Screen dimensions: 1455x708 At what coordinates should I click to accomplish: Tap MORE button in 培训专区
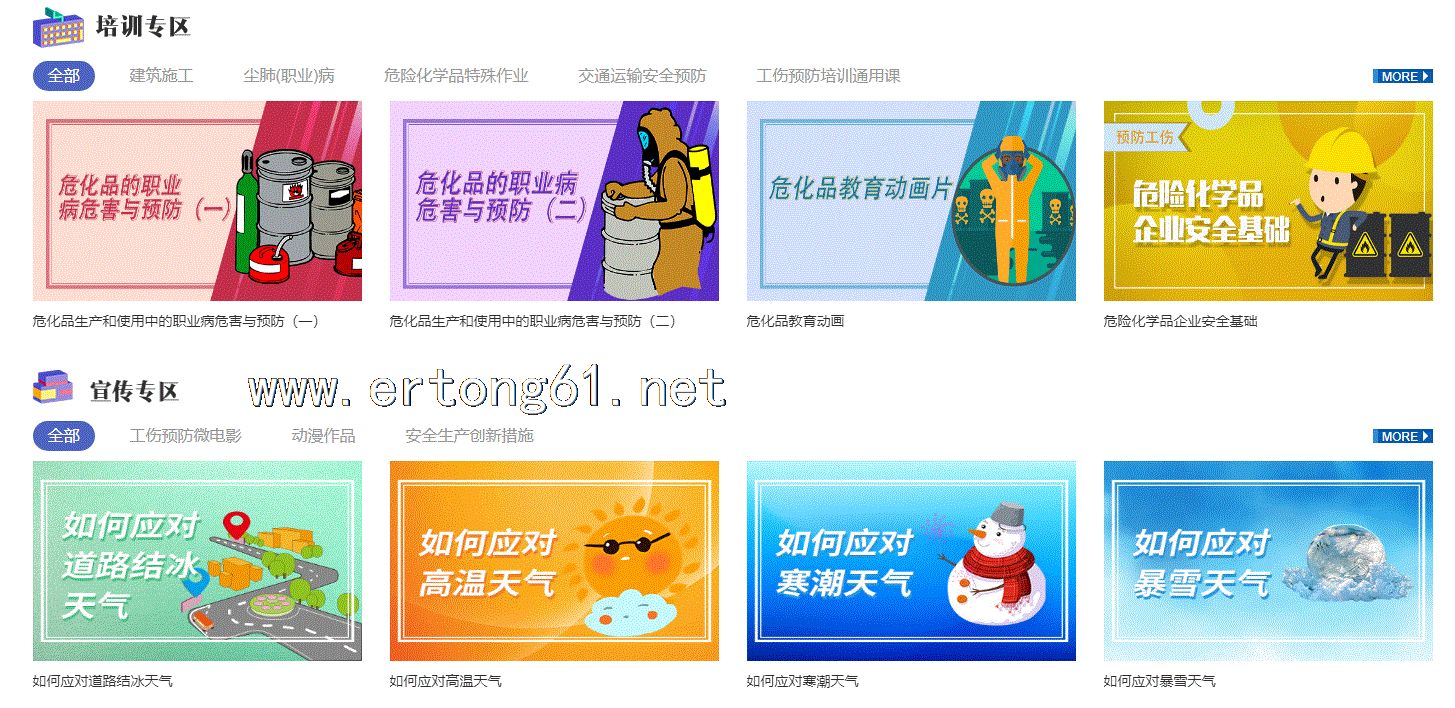1402,77
